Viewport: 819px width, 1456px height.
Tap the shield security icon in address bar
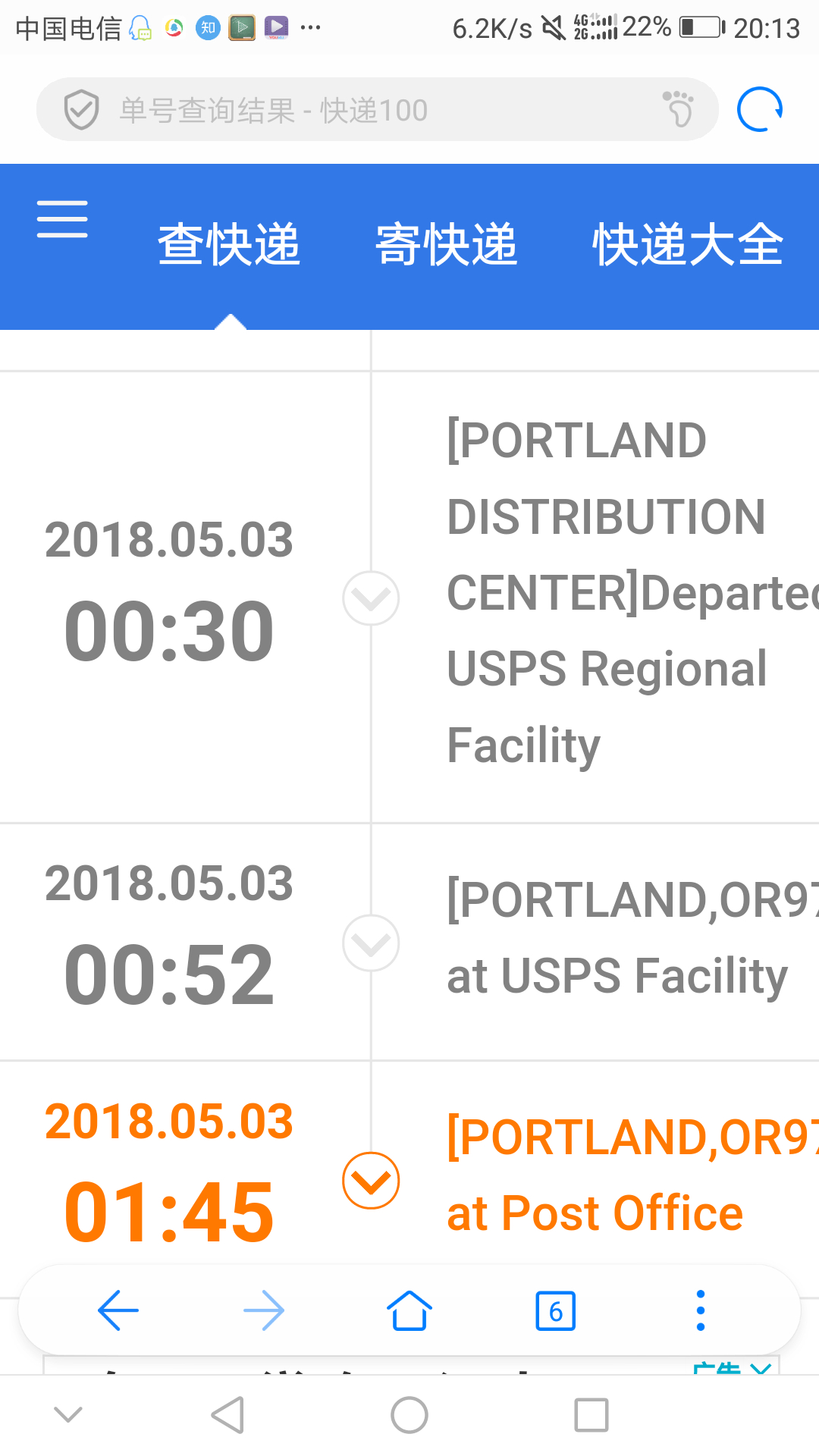pyautogui.click(x=81, y=110)
